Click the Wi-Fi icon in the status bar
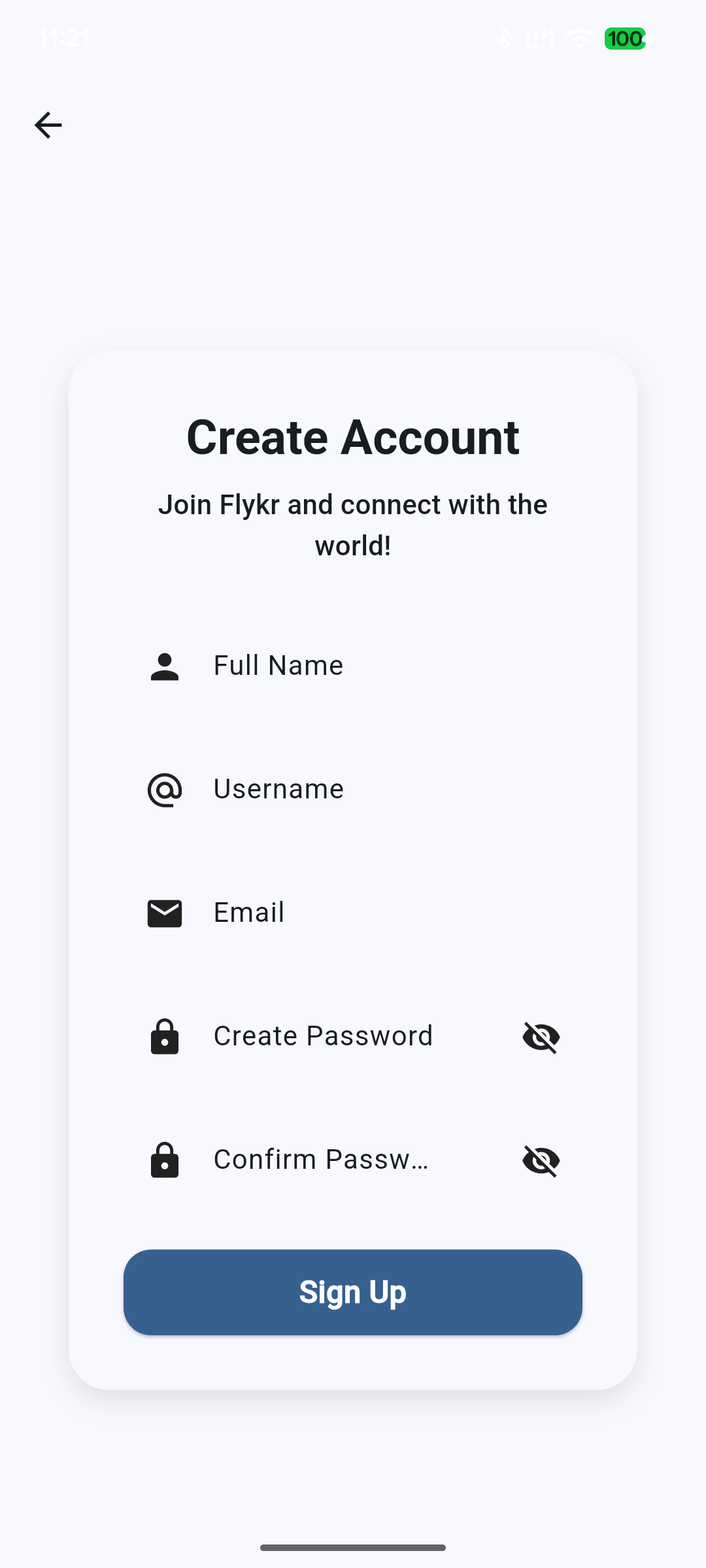This screenshot has width=706, height=1568. 580,38
